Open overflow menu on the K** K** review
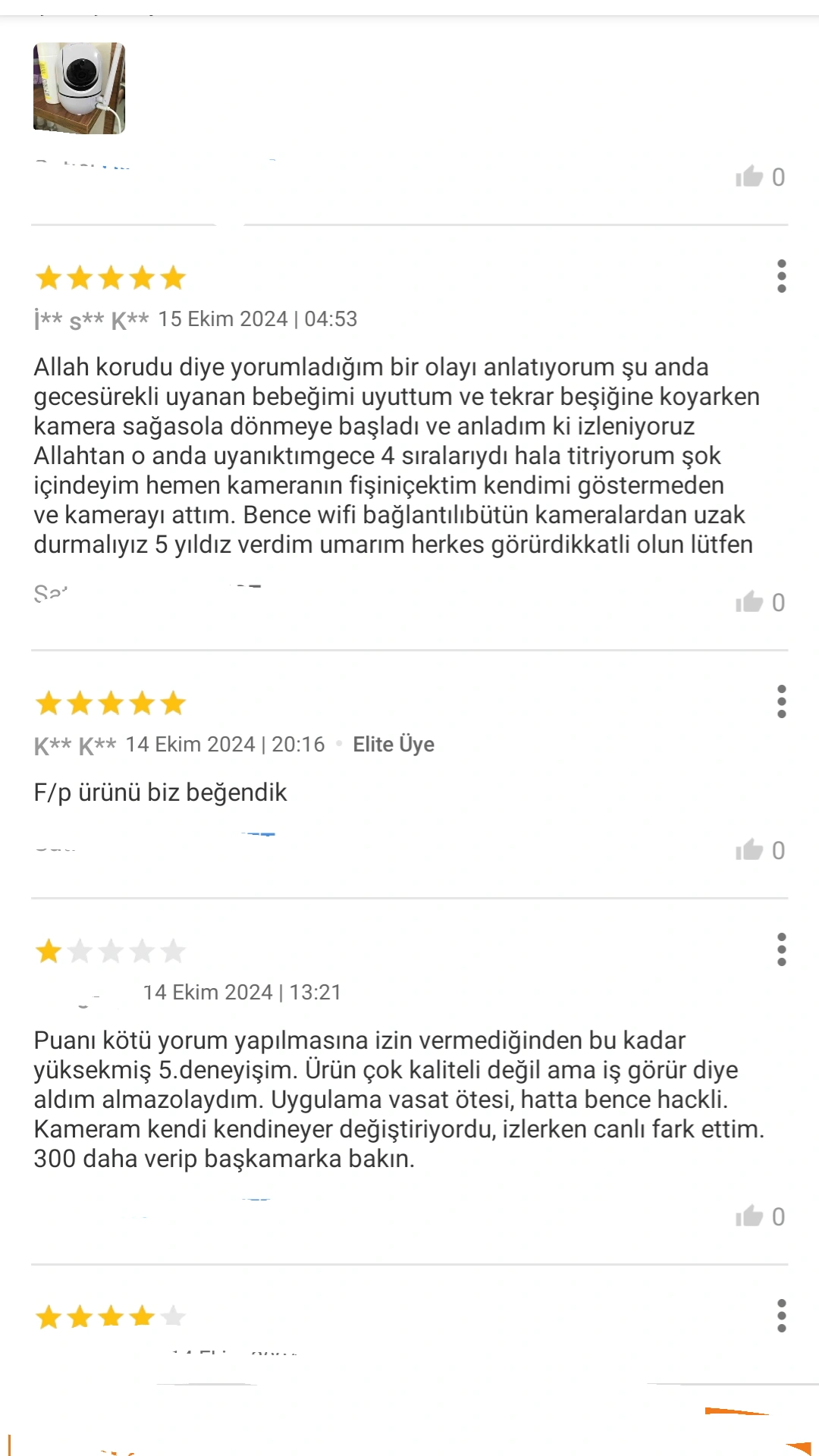 [x=781, y=701]
